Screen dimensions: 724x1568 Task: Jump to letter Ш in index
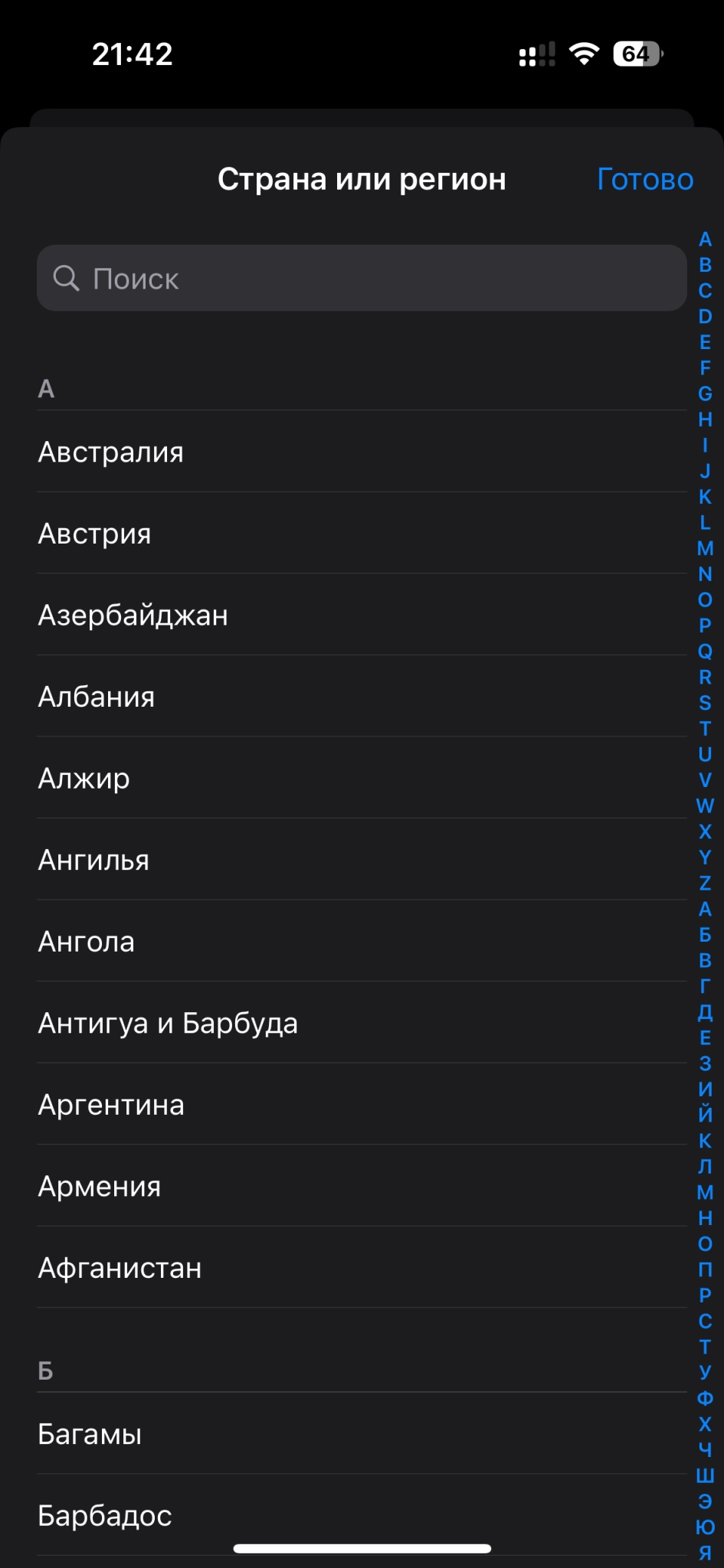click(x=705, y=1475)
